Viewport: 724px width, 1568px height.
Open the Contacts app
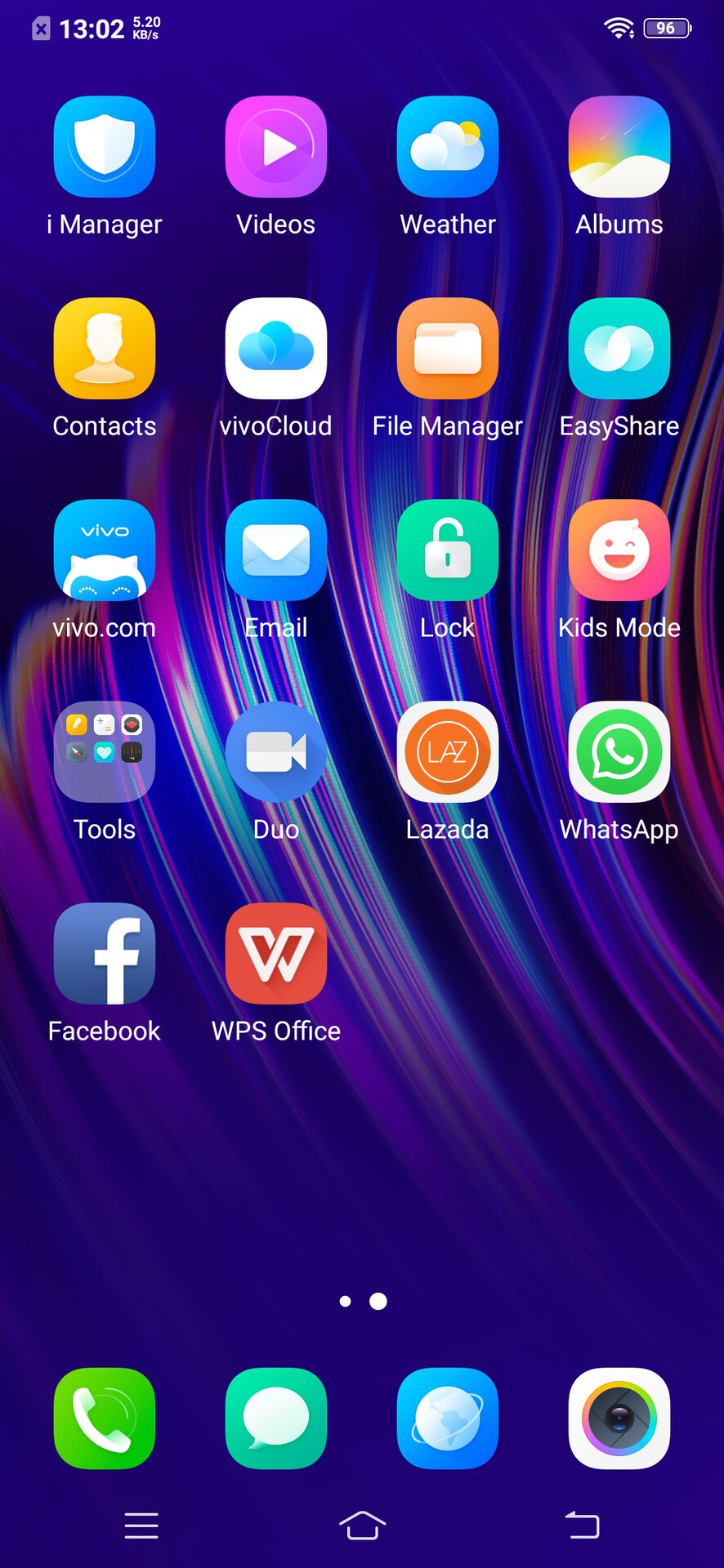pyautogui.click(x=105, y=349)
